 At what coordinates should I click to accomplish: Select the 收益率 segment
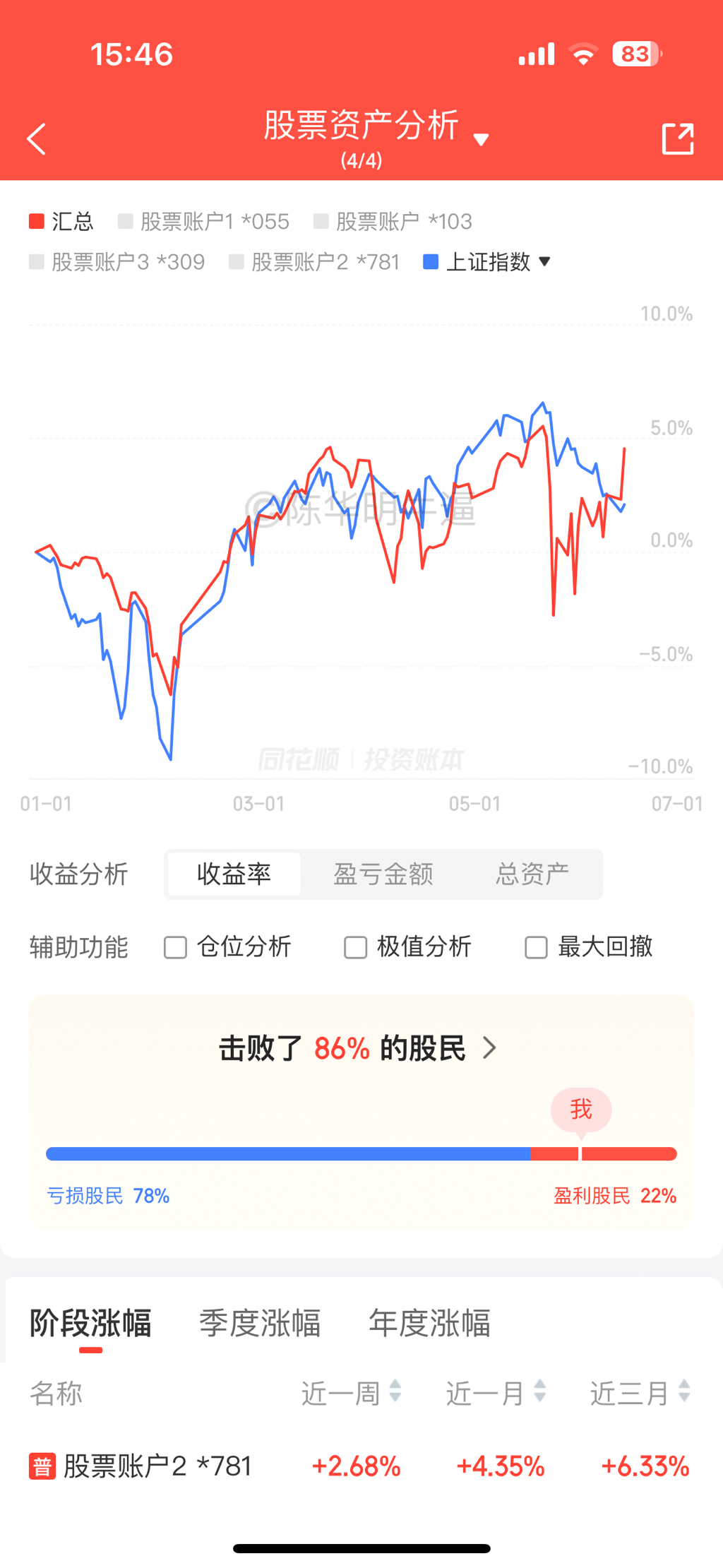coord(234,874)
